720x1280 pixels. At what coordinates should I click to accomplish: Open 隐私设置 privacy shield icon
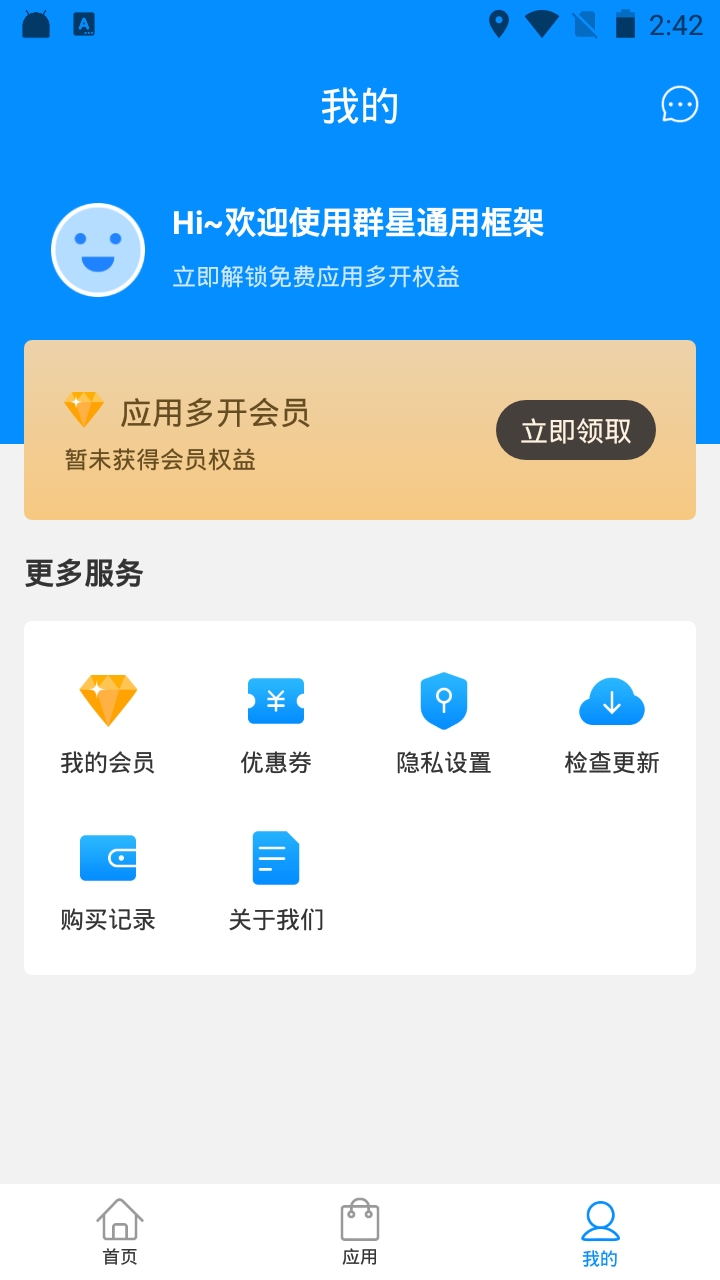click(443, 699)
